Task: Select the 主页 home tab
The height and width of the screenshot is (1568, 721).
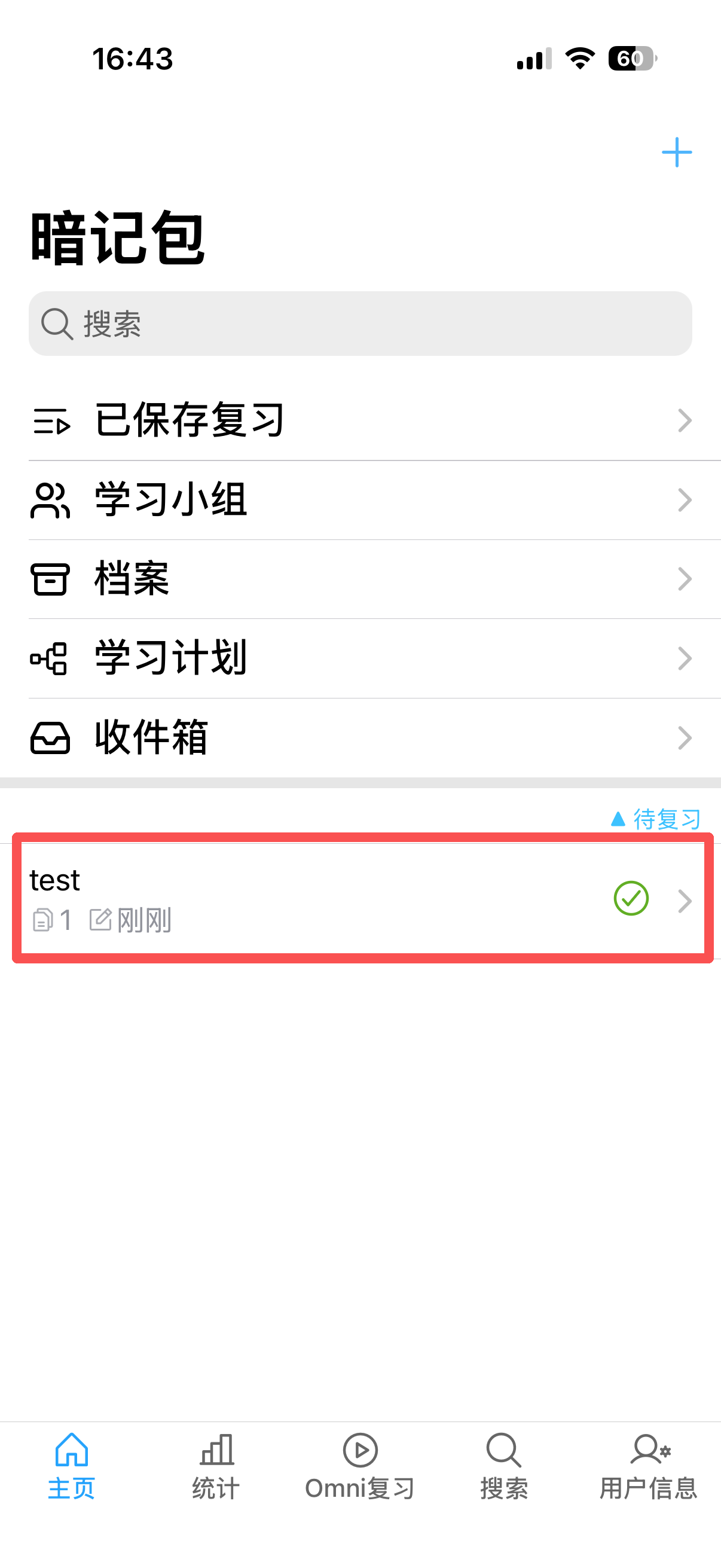Action: (72, 1467)
